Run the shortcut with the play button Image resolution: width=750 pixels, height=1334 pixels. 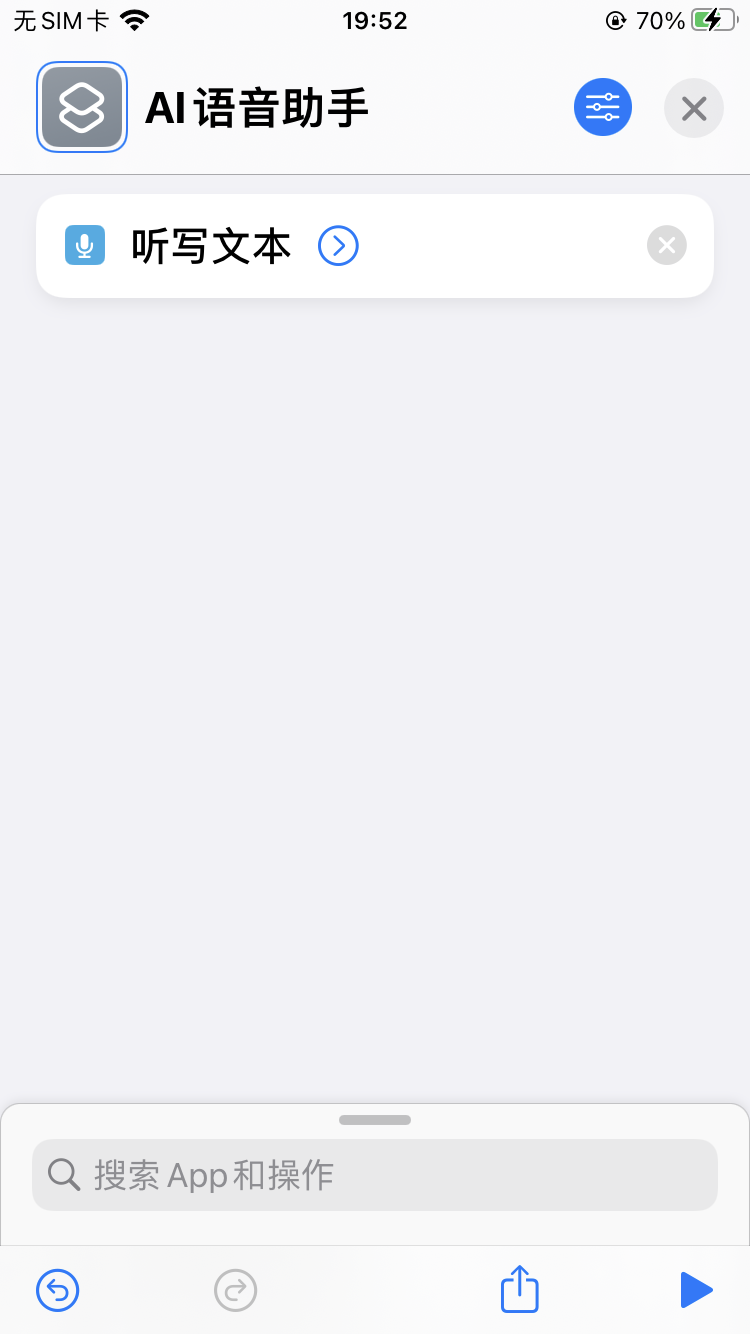696,1290
